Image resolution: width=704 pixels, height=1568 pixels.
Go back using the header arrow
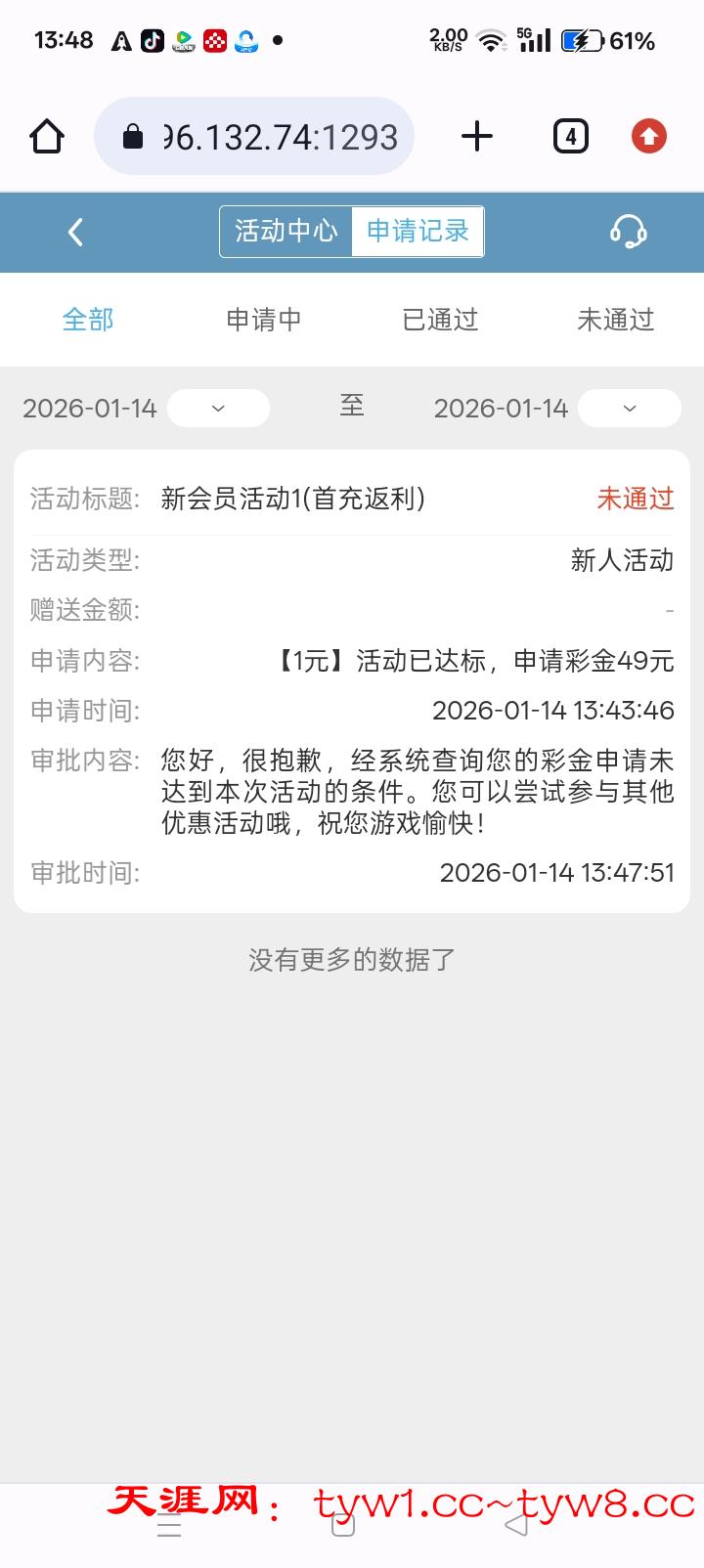75,233
